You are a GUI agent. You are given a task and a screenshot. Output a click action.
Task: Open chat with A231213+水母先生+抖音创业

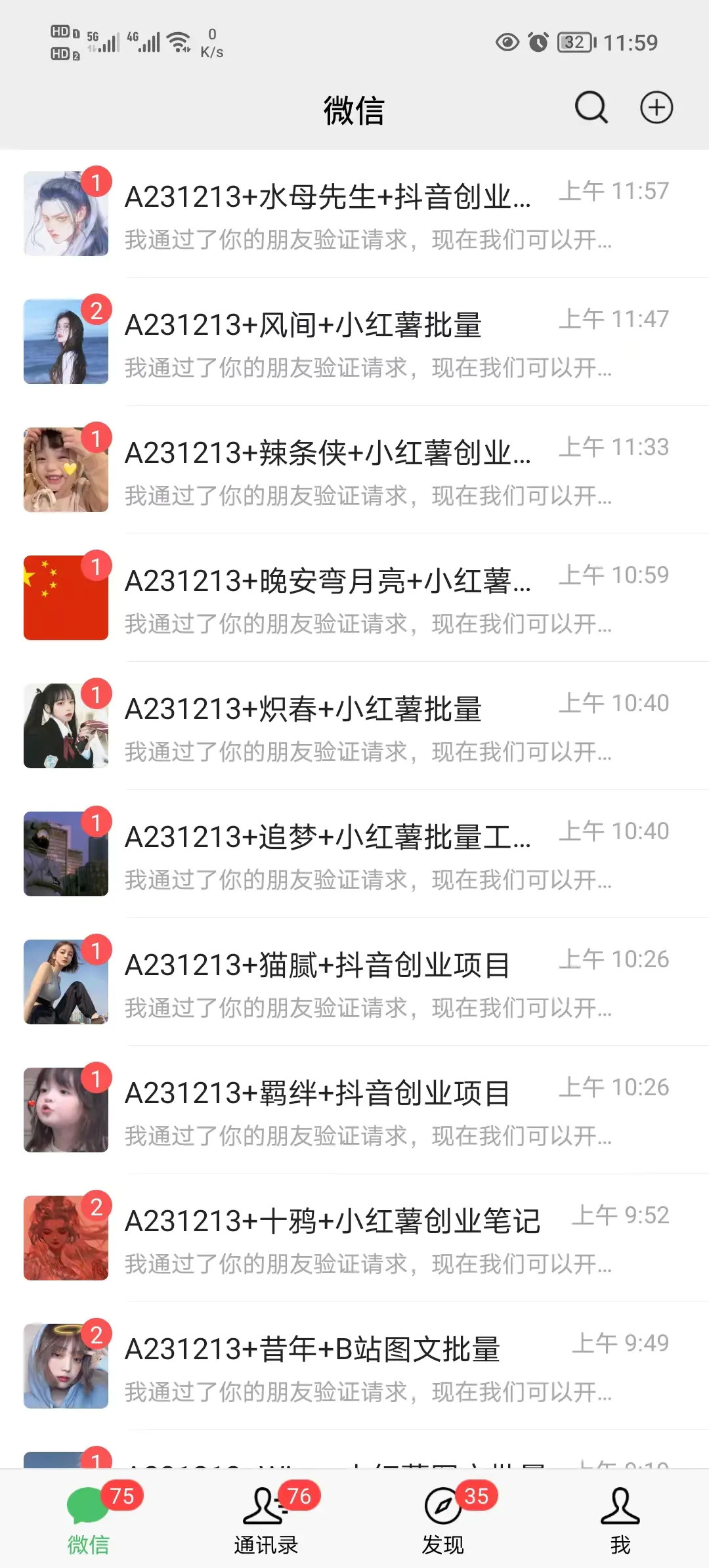354,214
